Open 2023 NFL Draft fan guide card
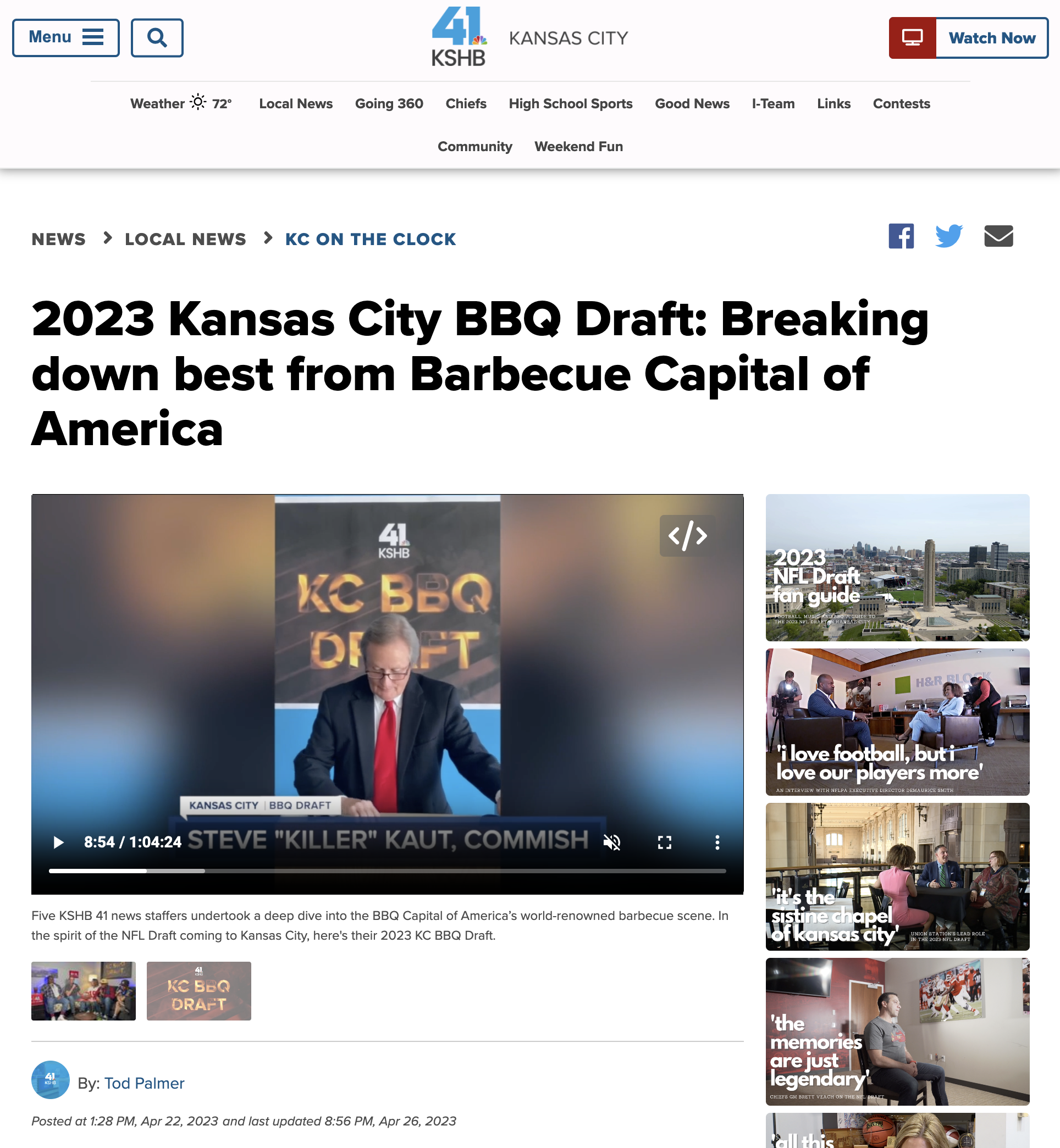This screenshot has width=1060, height=1148. click(897, 568)
